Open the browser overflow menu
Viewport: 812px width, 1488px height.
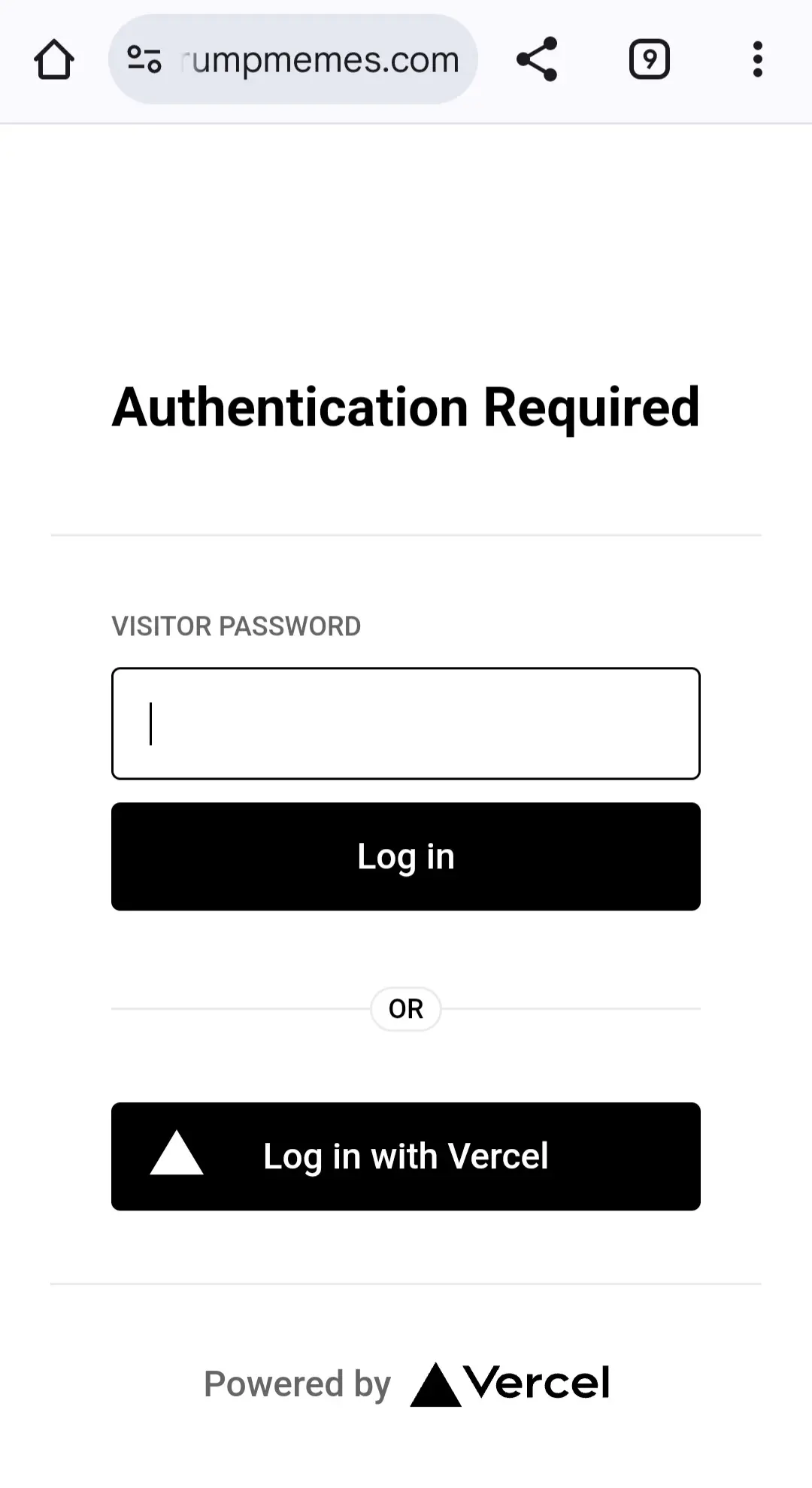(757, 59)
